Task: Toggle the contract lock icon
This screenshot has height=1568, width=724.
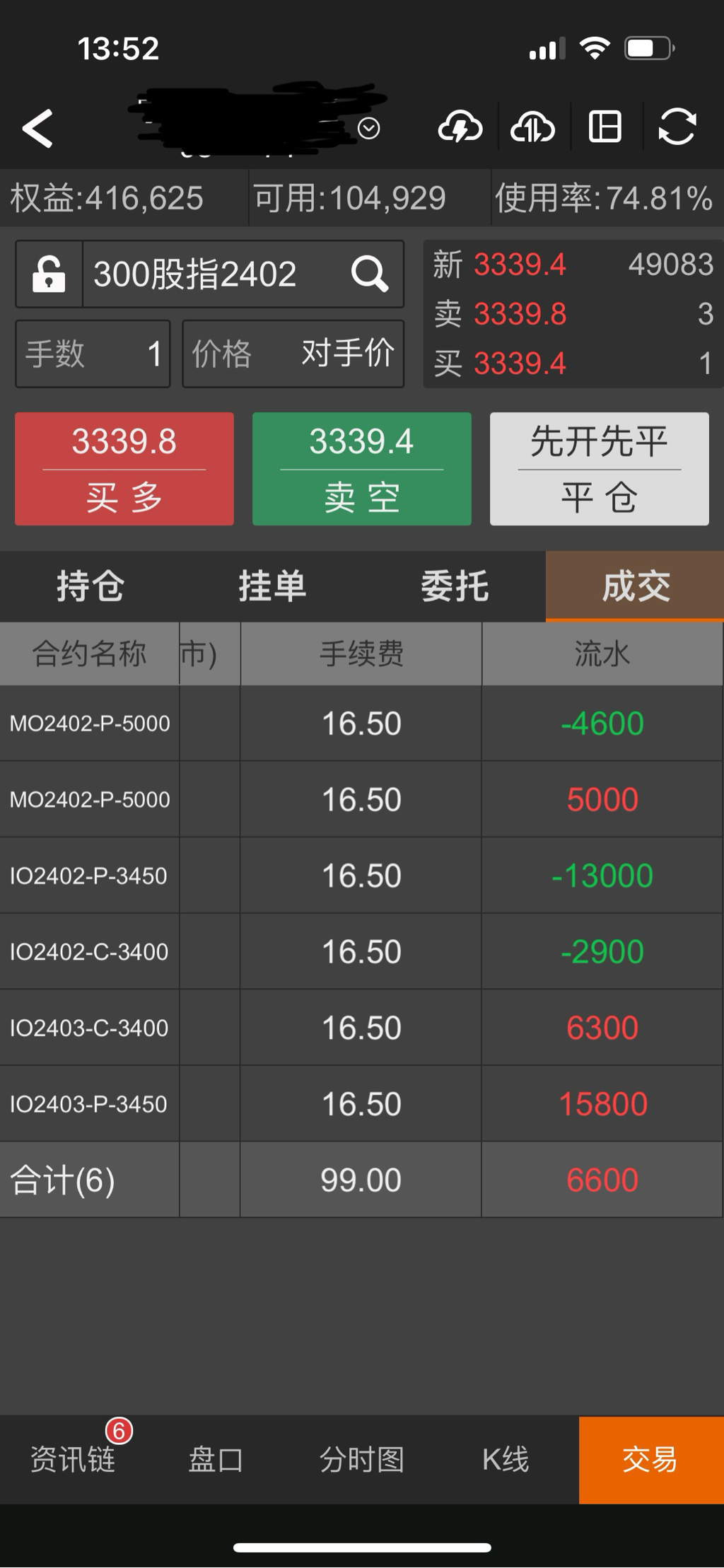Action: 49,274
